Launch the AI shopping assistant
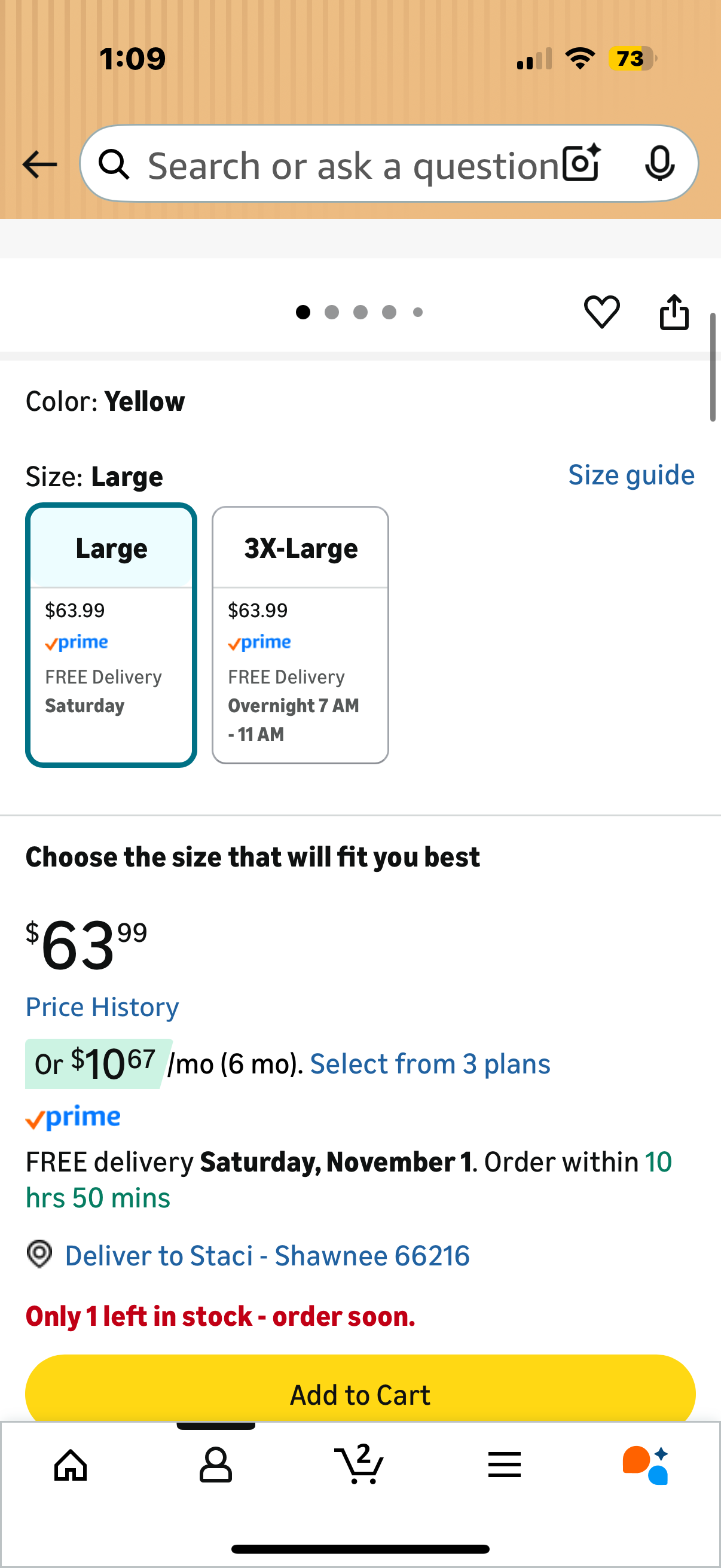Viewport: 721px width, 1568px height. (646, 1465)
